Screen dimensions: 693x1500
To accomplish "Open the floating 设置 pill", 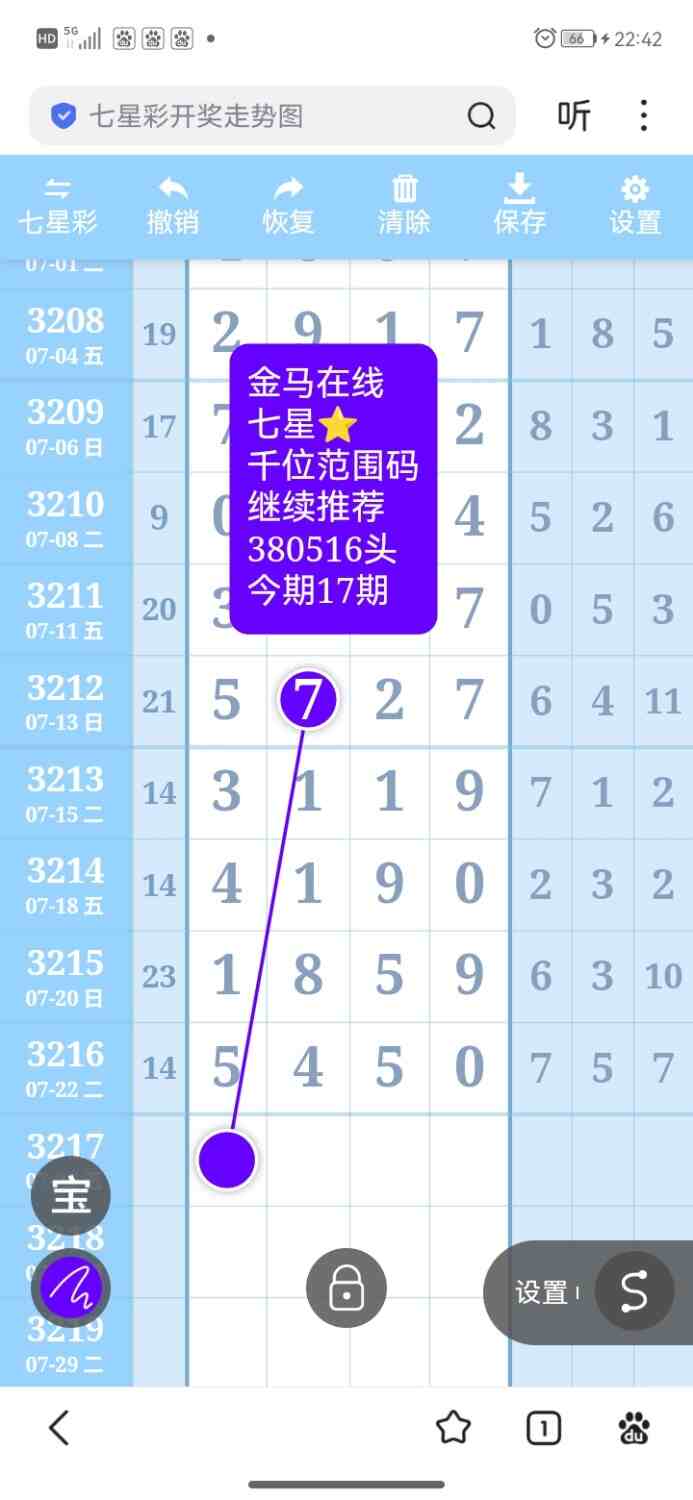I will click(542, 1292).
